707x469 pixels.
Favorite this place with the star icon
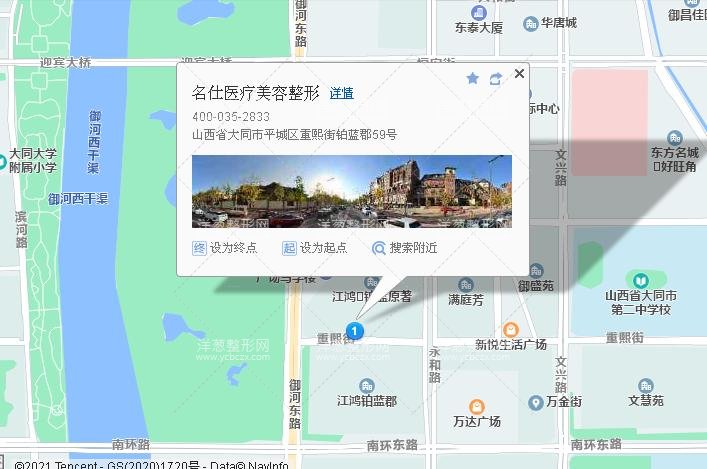473,78
